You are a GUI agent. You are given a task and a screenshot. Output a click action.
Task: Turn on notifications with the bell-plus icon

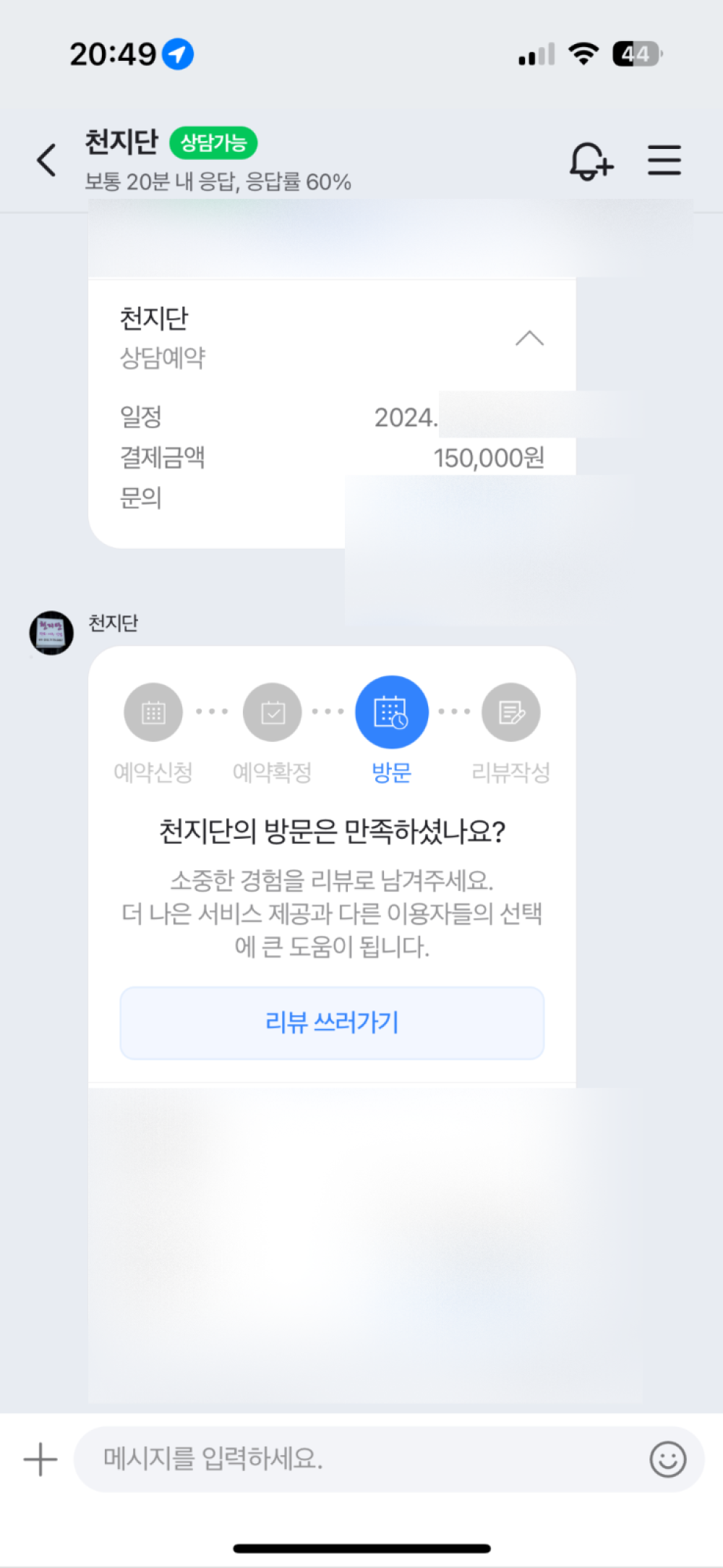coord(591,161)
